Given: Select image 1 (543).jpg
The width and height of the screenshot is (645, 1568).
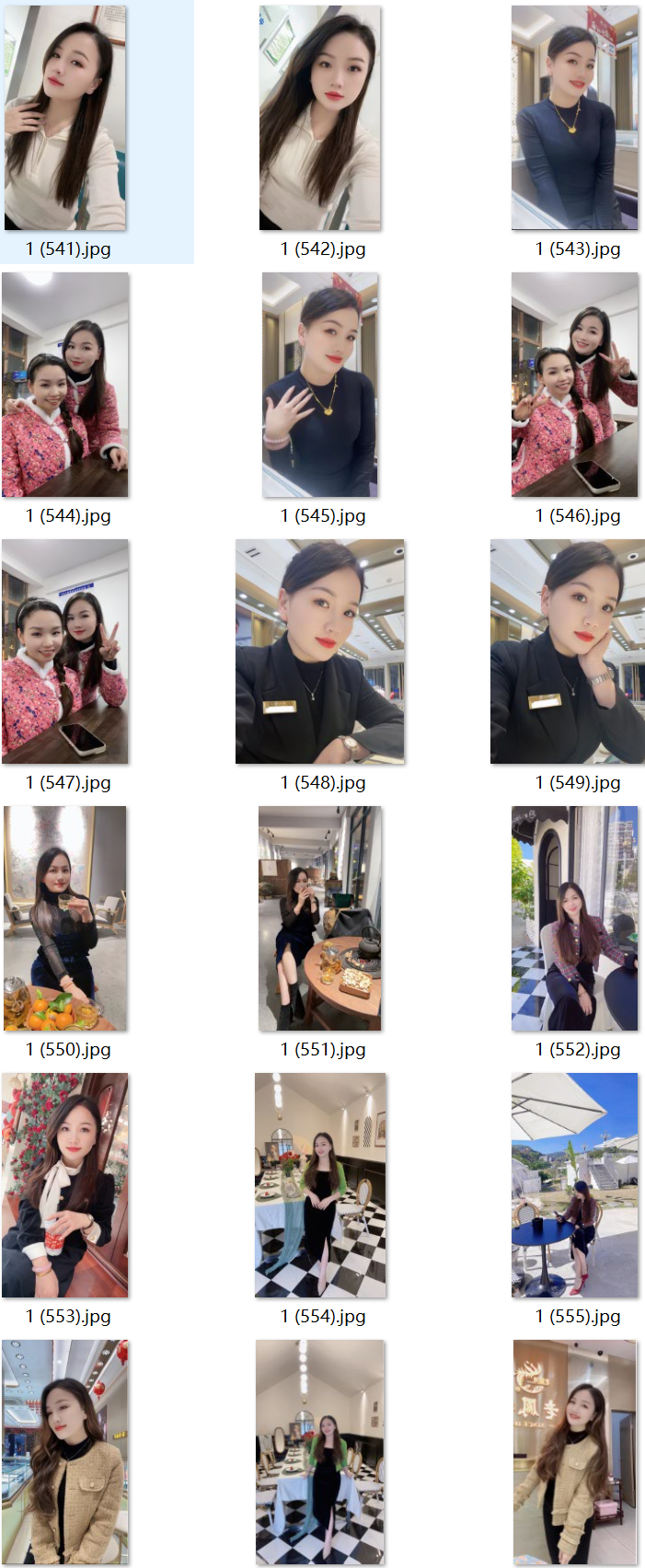Looking at the screenshot, I should pyautogui.click(x=575, y=118).
